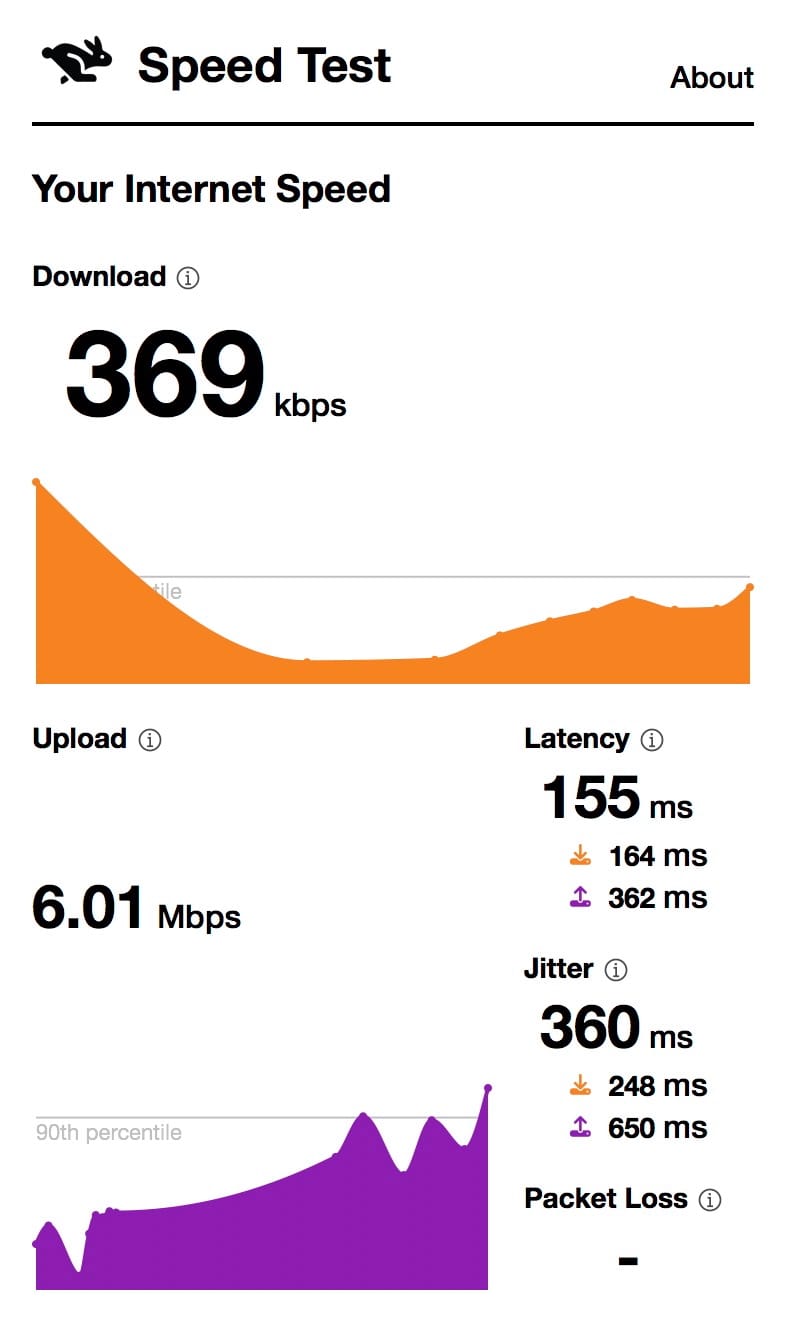
Task: Tap the Speed Test rabbit logo title
Action: pos(215,65)
